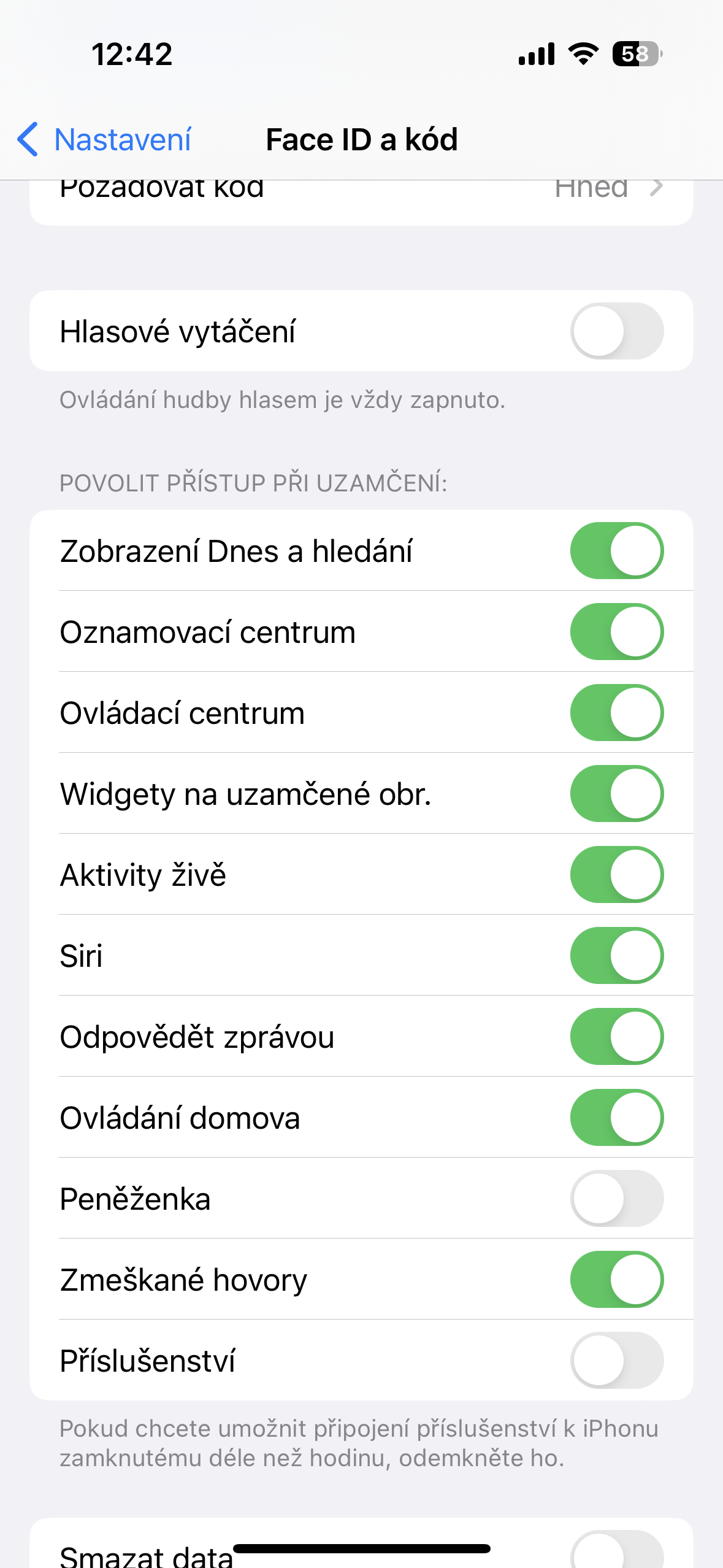
Task: Disable Zobrazení Dnes a hledání
Action: tap(616, 551)
